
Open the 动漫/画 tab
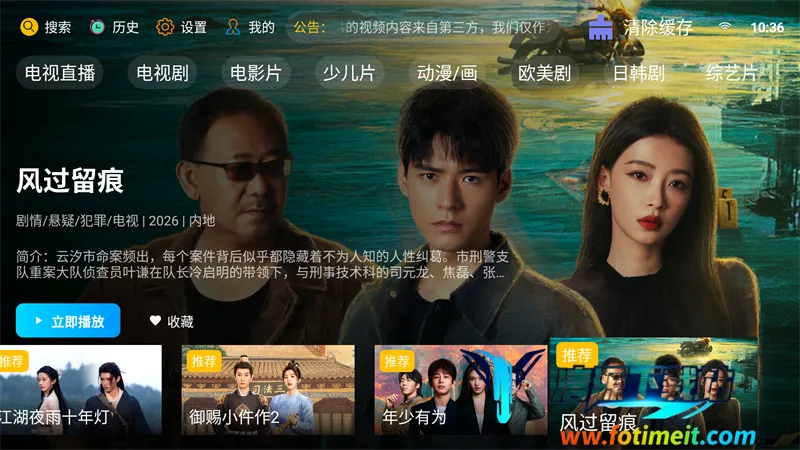click(x=447, y=73)
